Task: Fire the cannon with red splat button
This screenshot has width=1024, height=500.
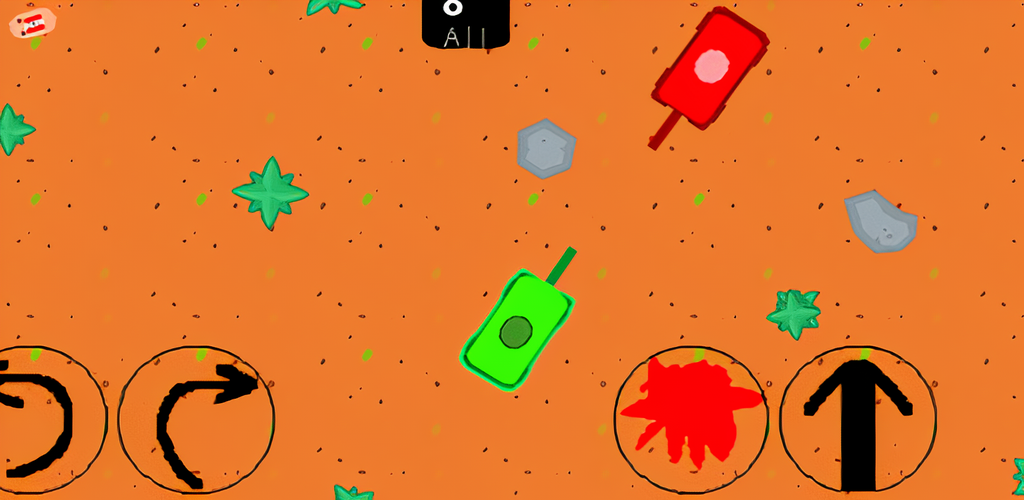Action: 692,420
